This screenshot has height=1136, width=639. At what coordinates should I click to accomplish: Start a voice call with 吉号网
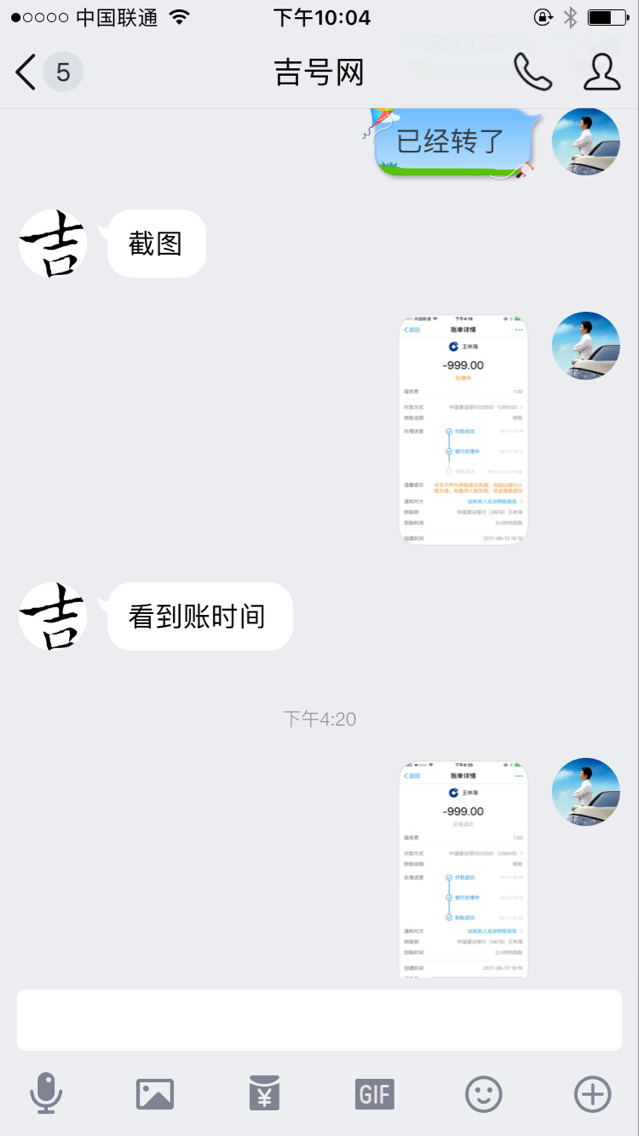click(532, 72)
